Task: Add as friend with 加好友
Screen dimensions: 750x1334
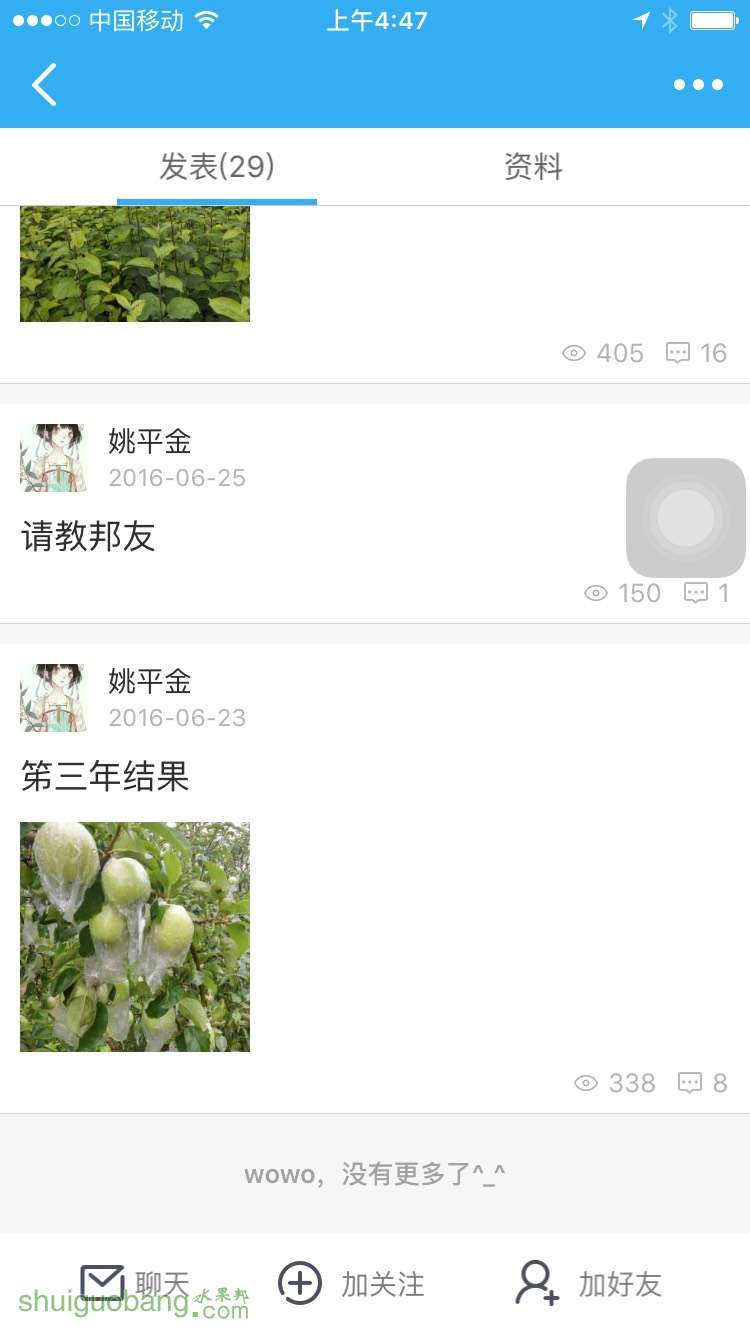Action: pyautogui.click(x=589, y=1283)
